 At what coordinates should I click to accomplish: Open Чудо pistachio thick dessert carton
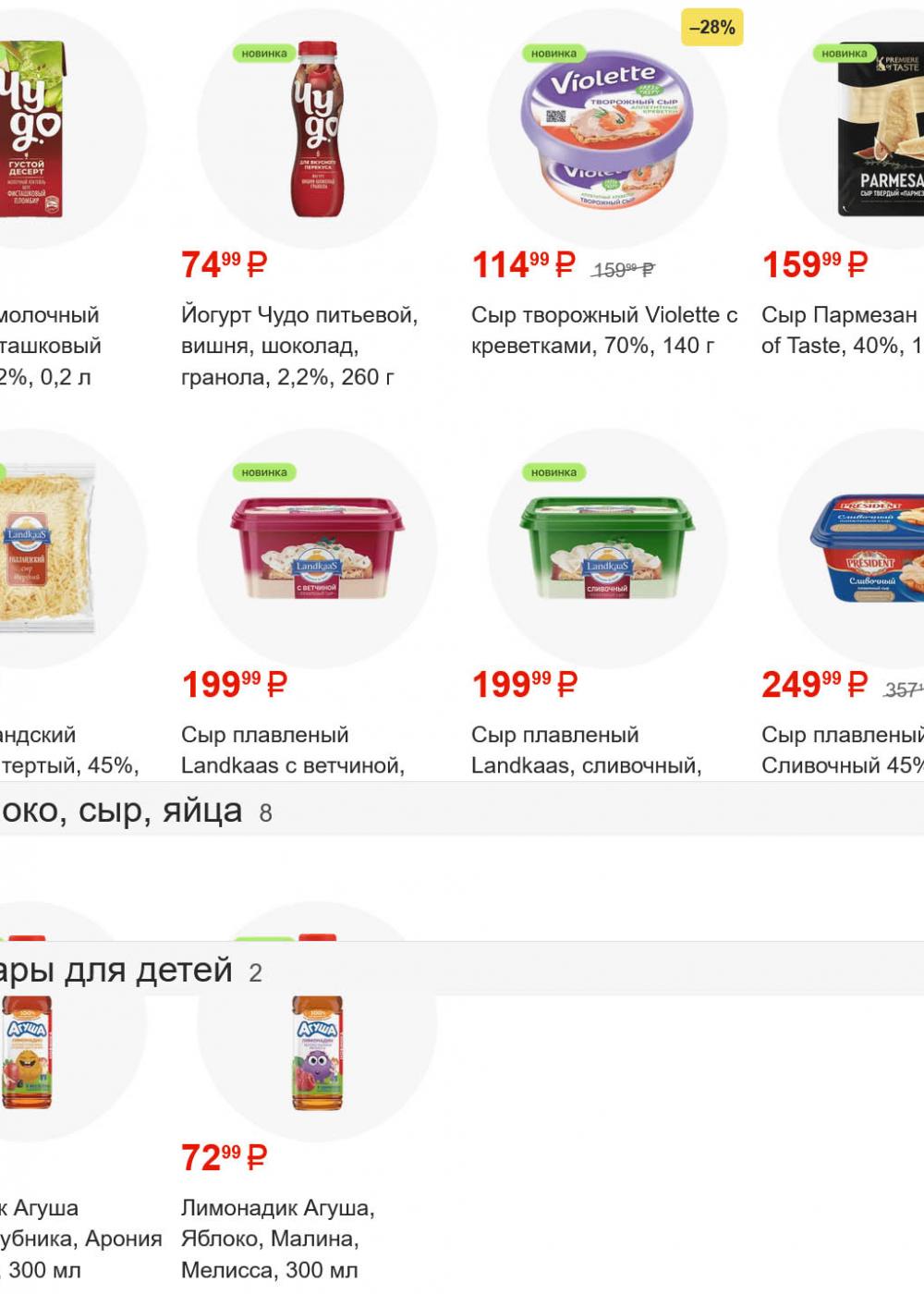click(32, 130)
